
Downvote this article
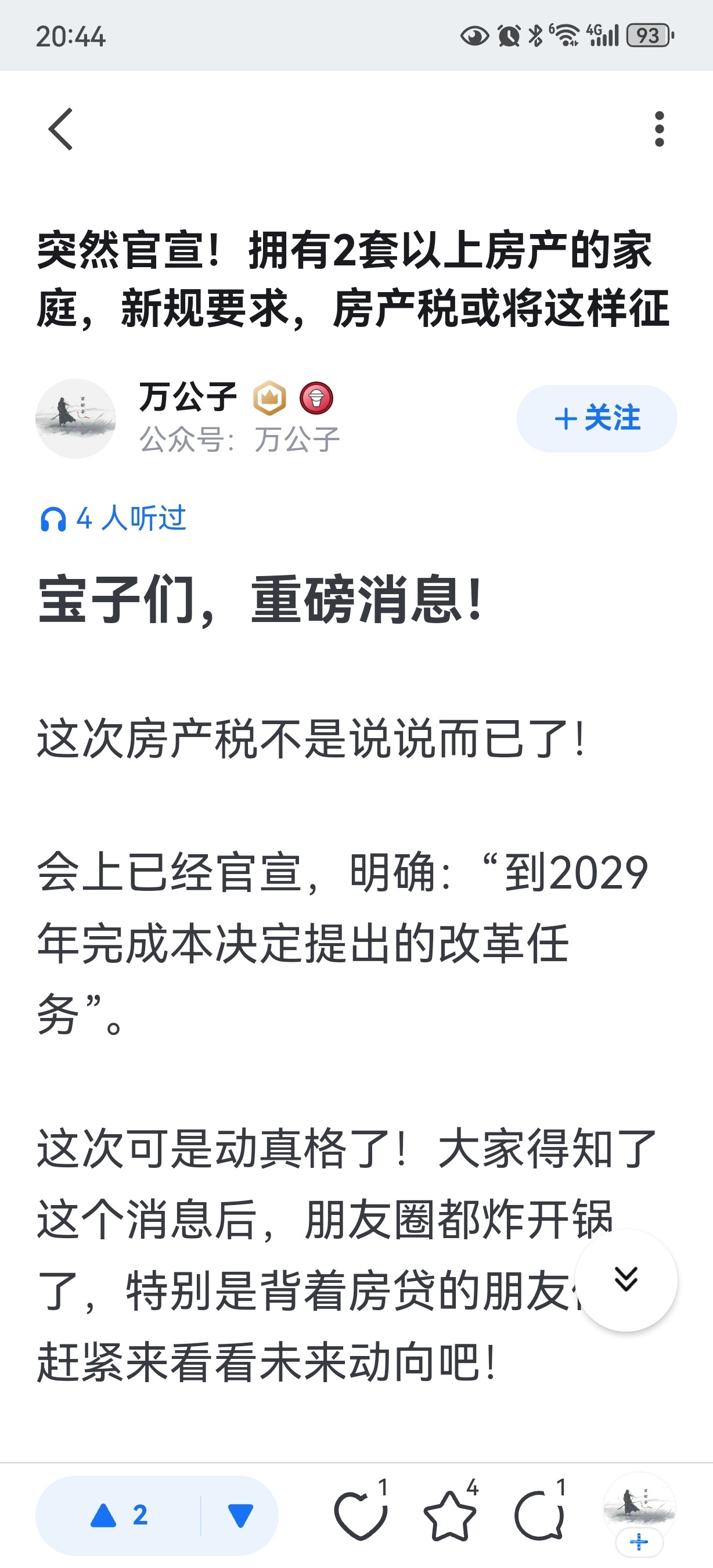pos(240,1516)
